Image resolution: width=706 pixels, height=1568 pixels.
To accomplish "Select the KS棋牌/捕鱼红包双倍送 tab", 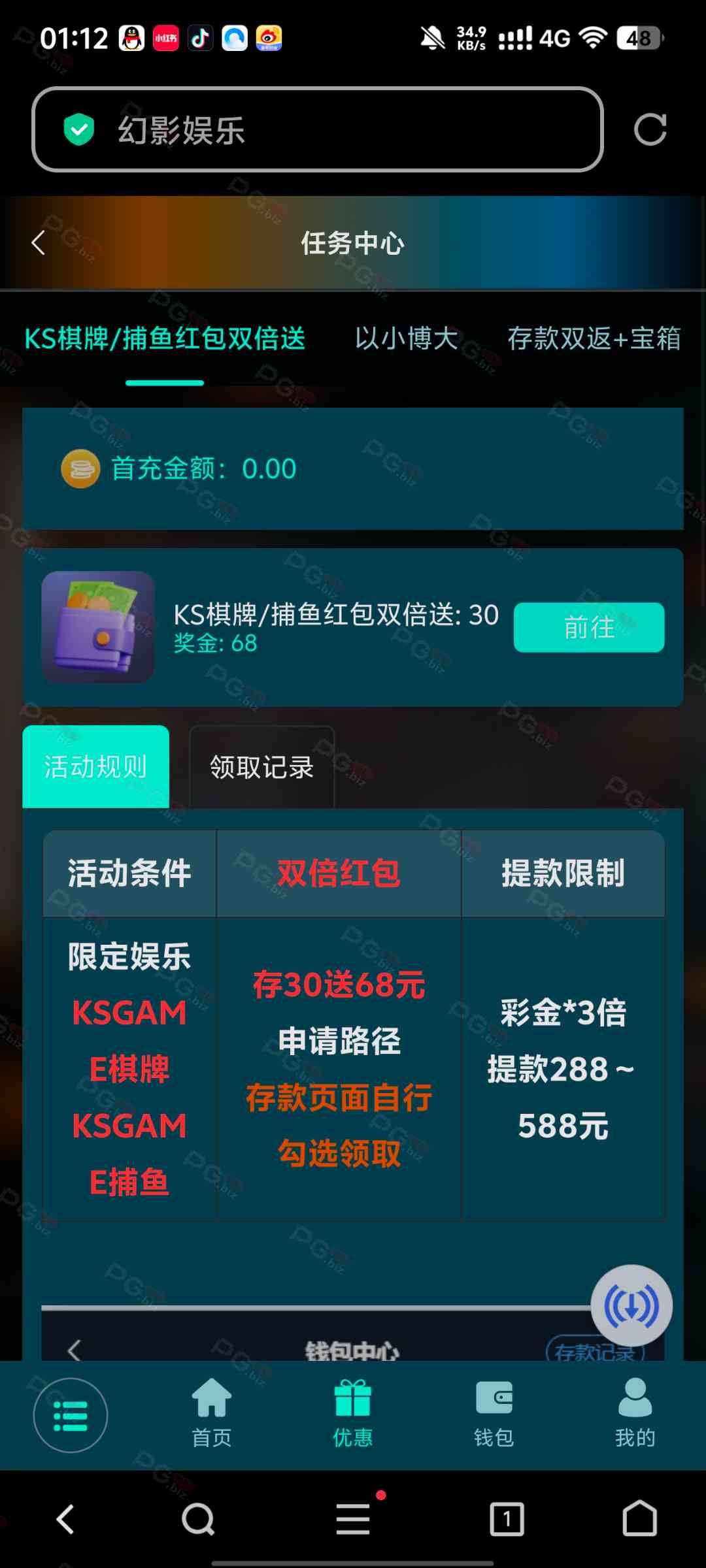I will coord(165,338).
